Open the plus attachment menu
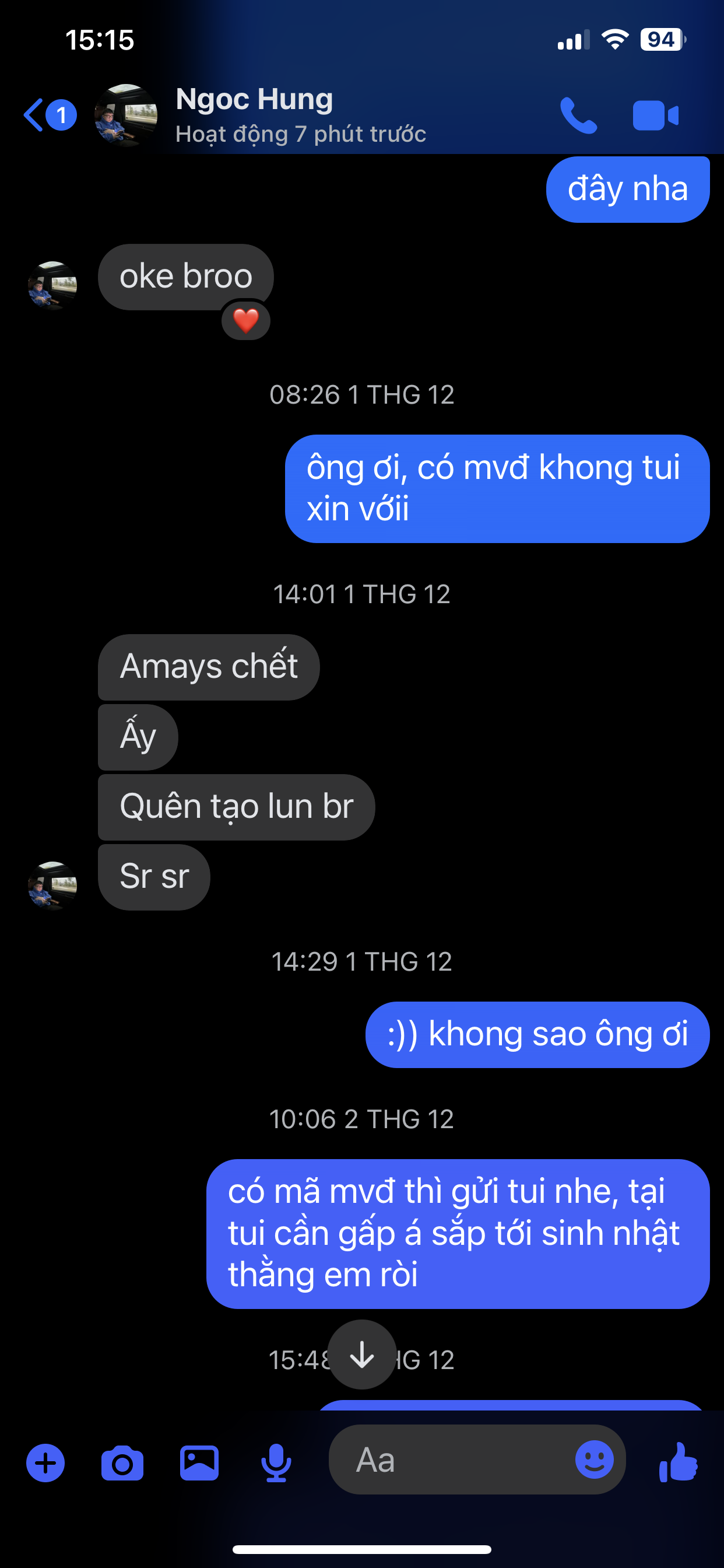Viewport: 724px width, 1568px height. pyautogui.click(x=45, y=1462)
